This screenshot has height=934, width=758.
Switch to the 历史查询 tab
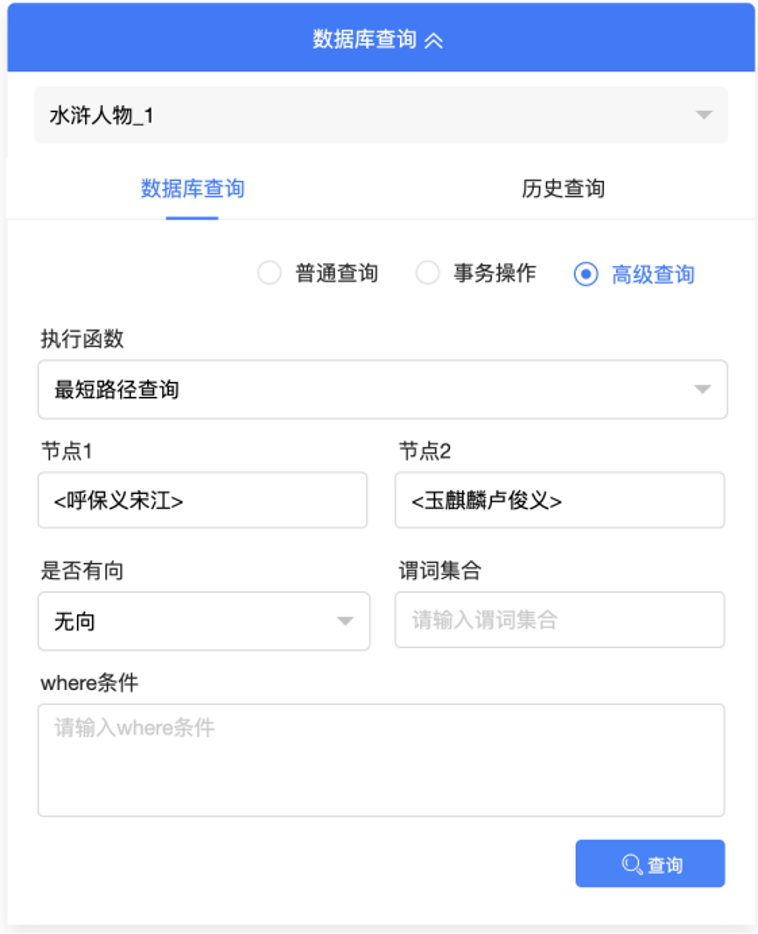click(562, 188)
